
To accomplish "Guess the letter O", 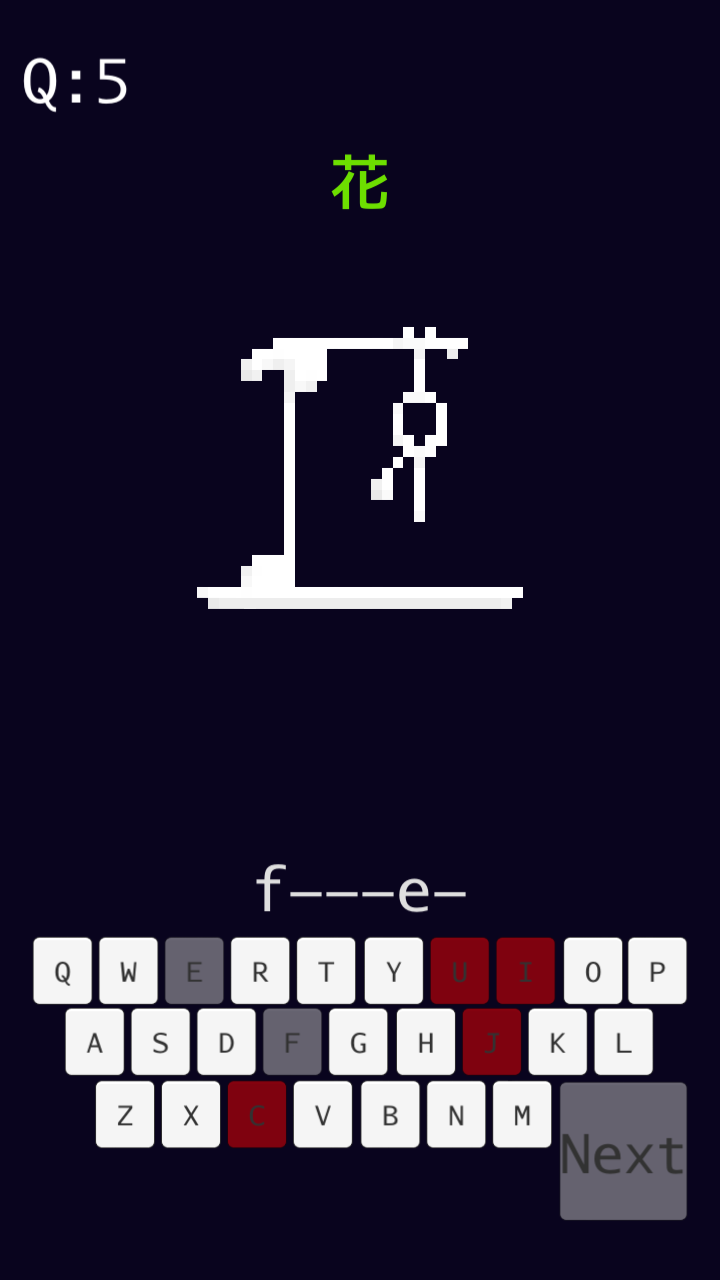I will click(x=592, y=971).
